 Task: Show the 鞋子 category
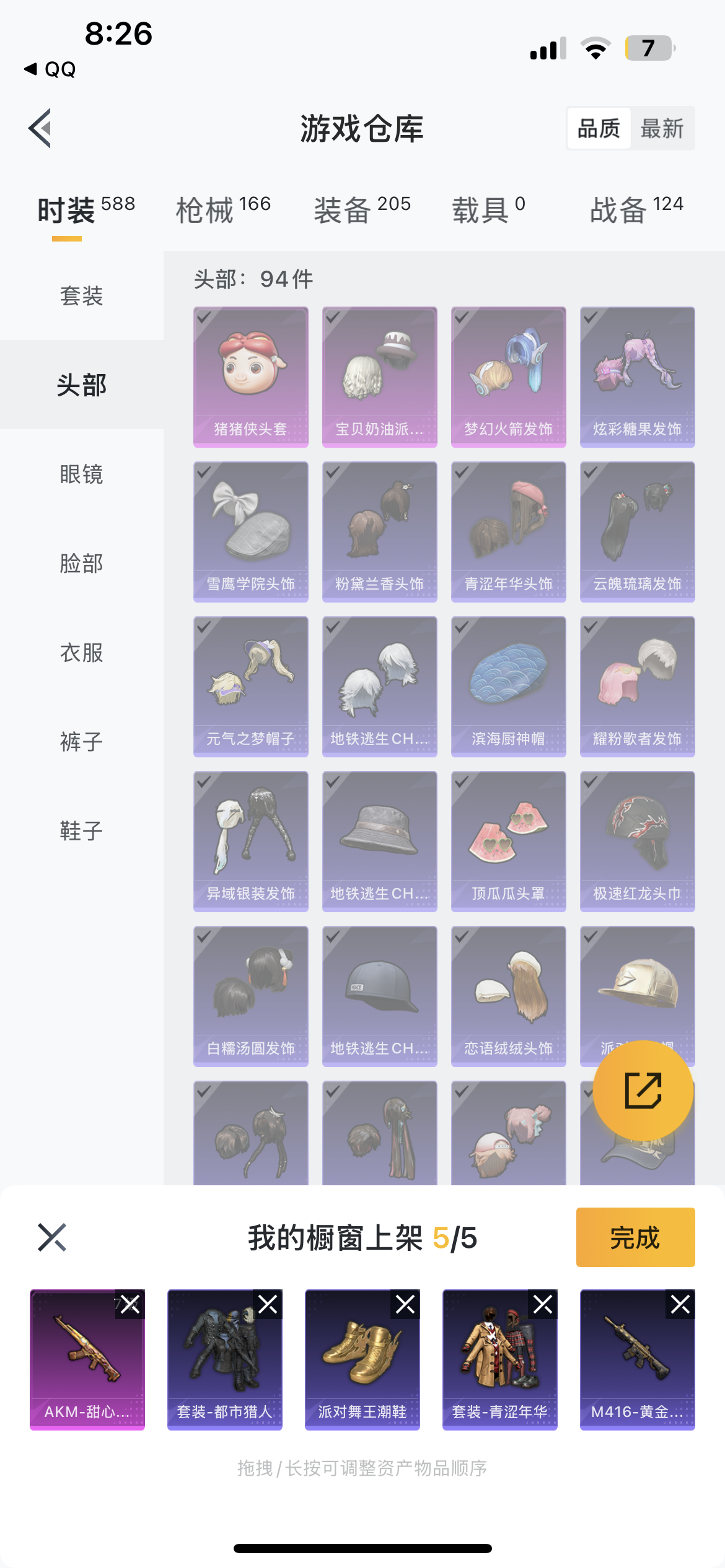tap(81, 831)
